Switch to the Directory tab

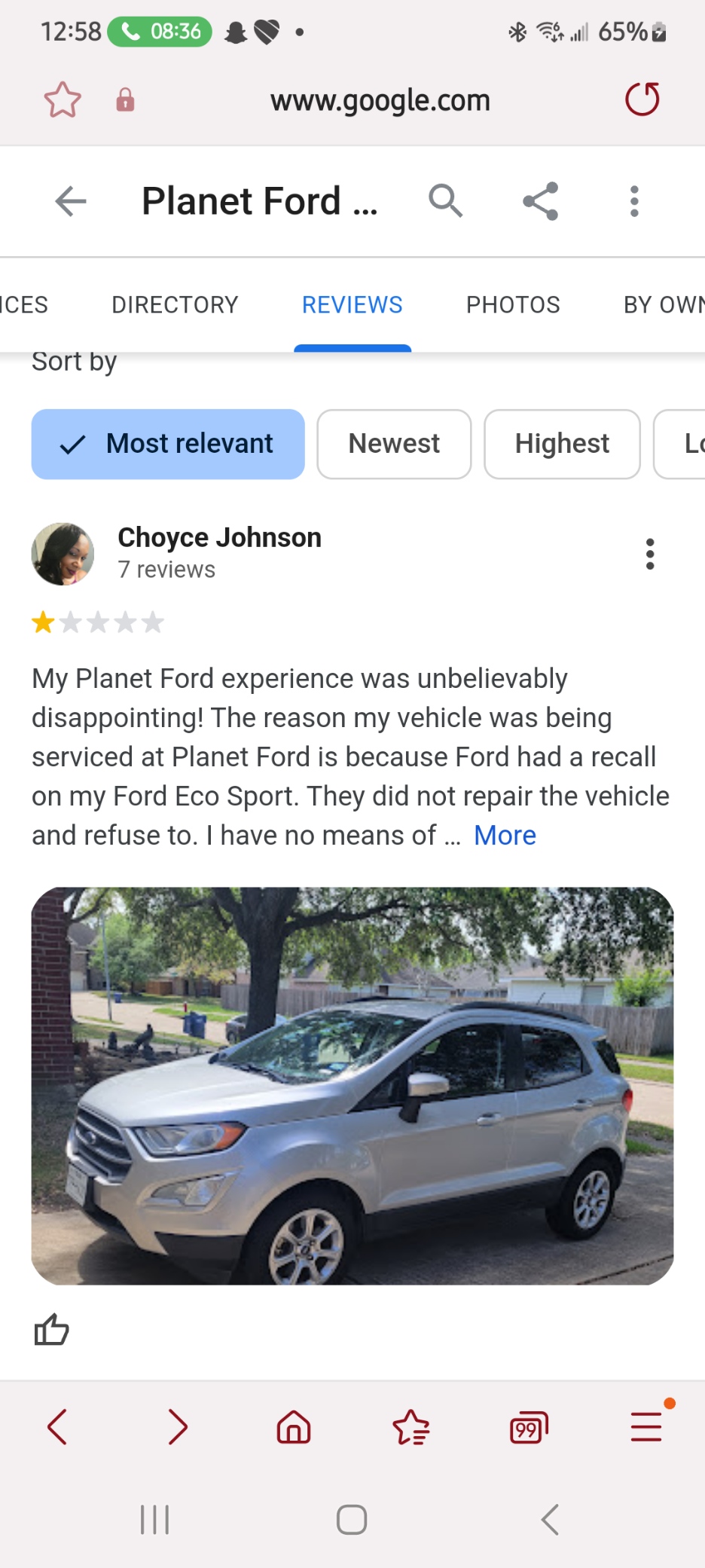(175, 304)
